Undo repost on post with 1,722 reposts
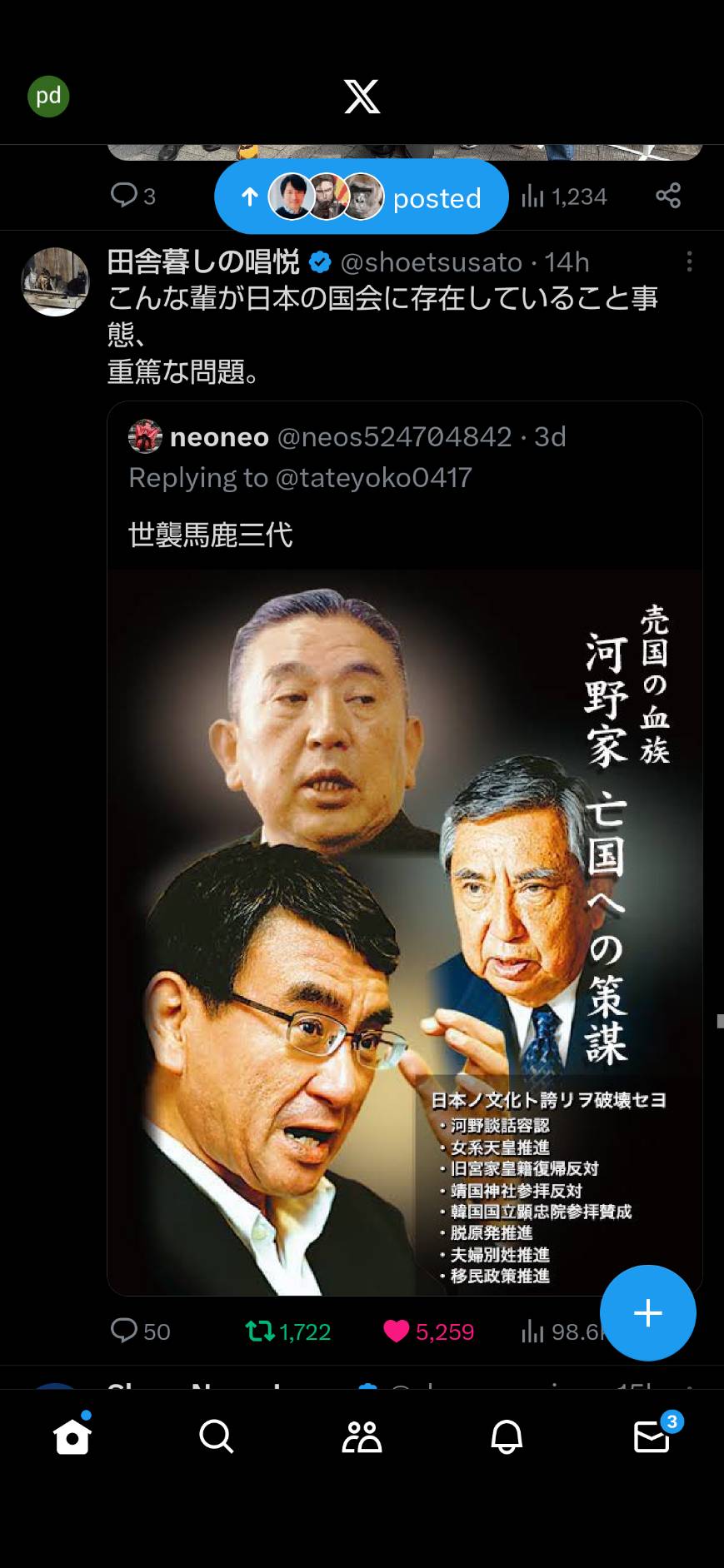This screenshot has width=724, height=1568. [x=288, y=1332]
